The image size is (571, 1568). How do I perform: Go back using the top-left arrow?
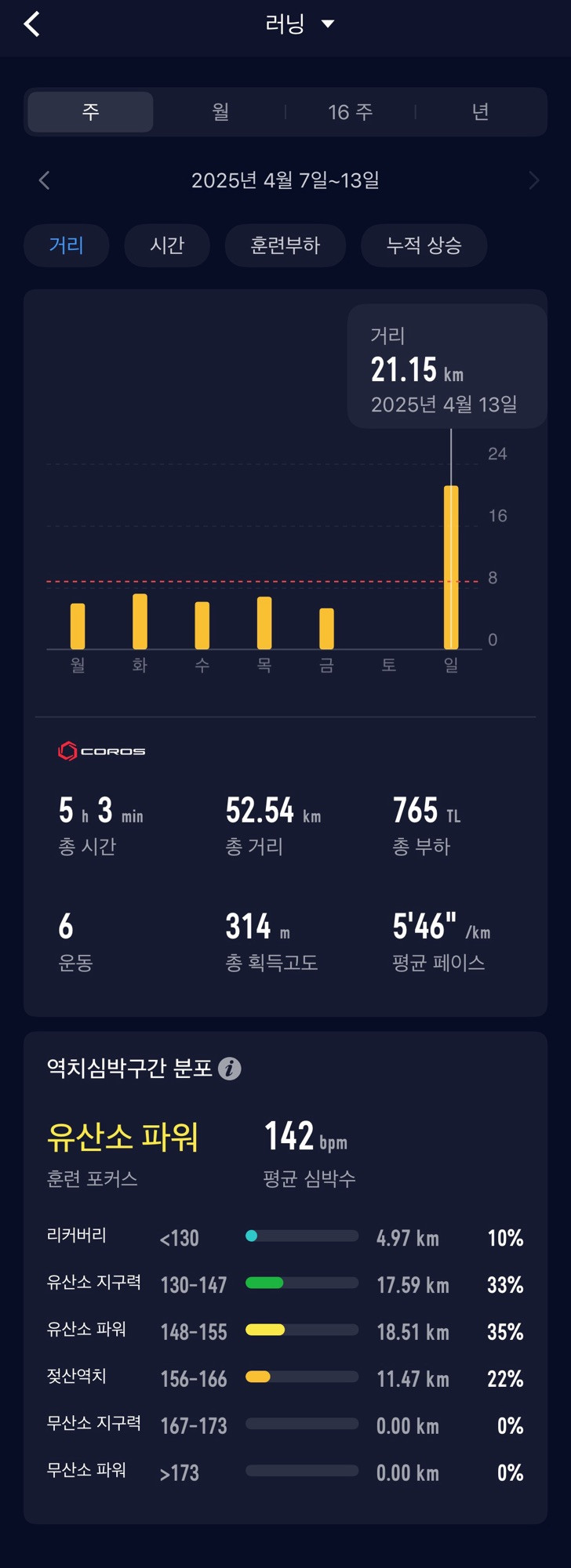[31, 24]
